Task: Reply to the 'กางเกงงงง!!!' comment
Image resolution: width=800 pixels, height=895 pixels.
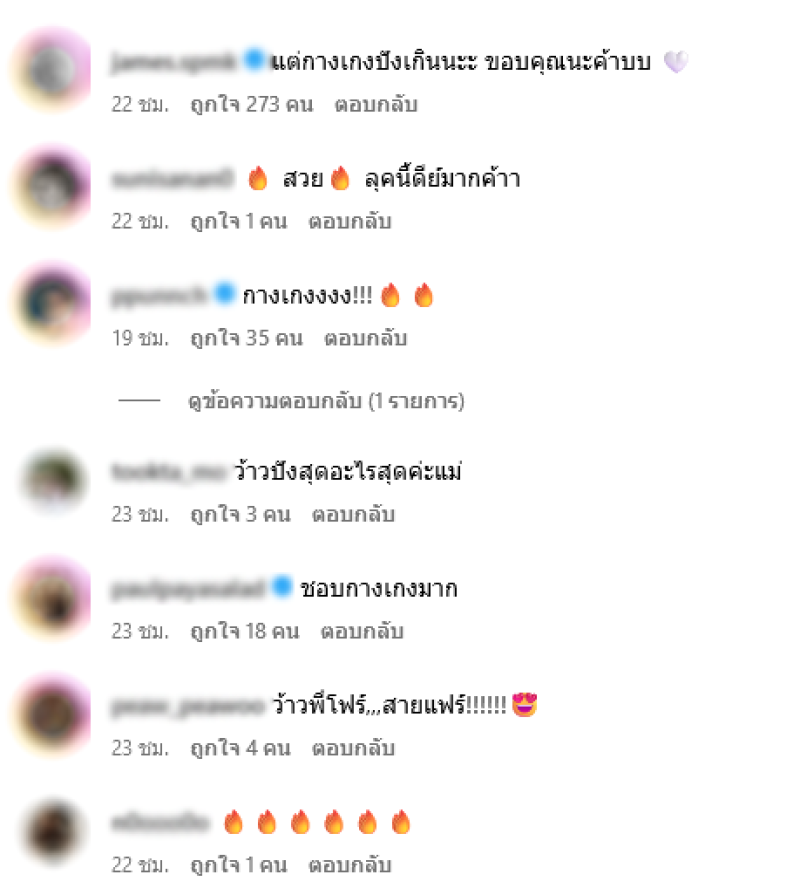Action: pyautogui.click(x=365, y=338)
